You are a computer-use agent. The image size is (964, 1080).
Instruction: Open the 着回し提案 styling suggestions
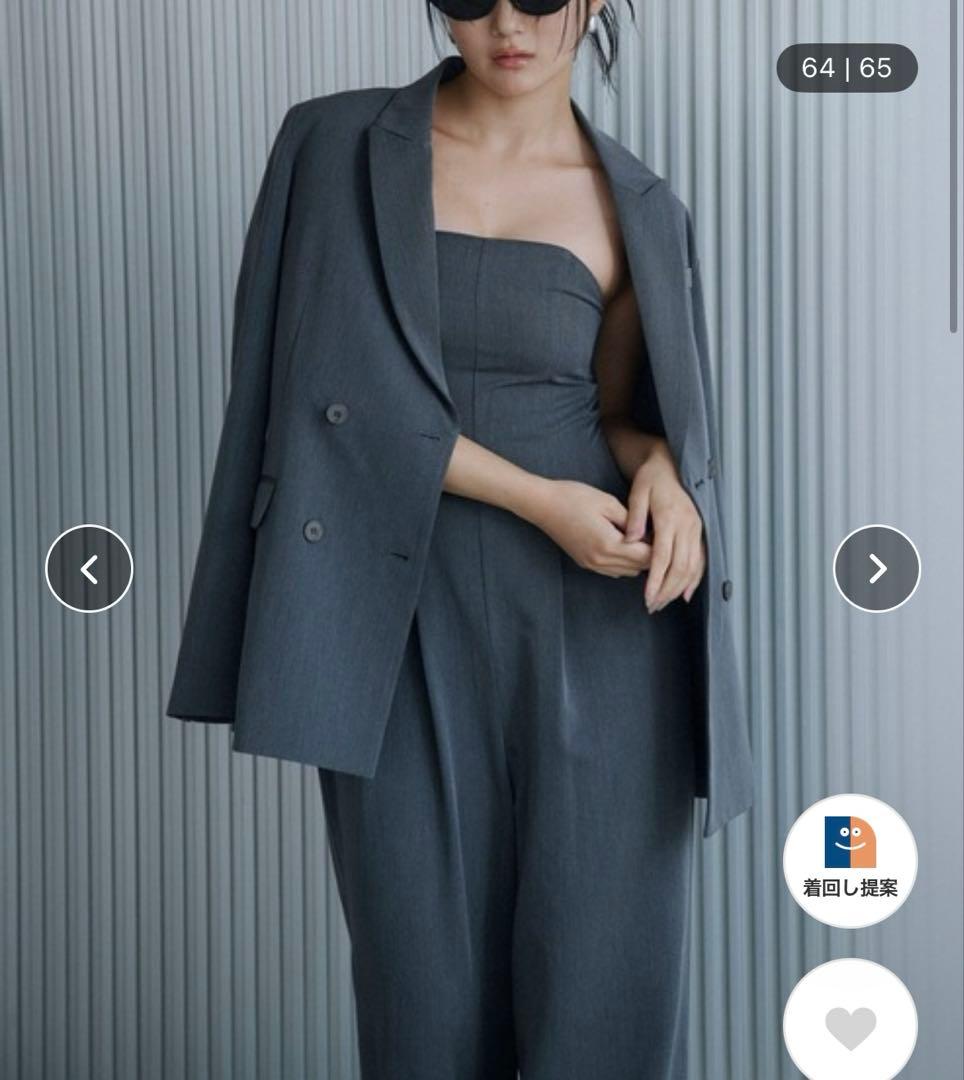850,860
